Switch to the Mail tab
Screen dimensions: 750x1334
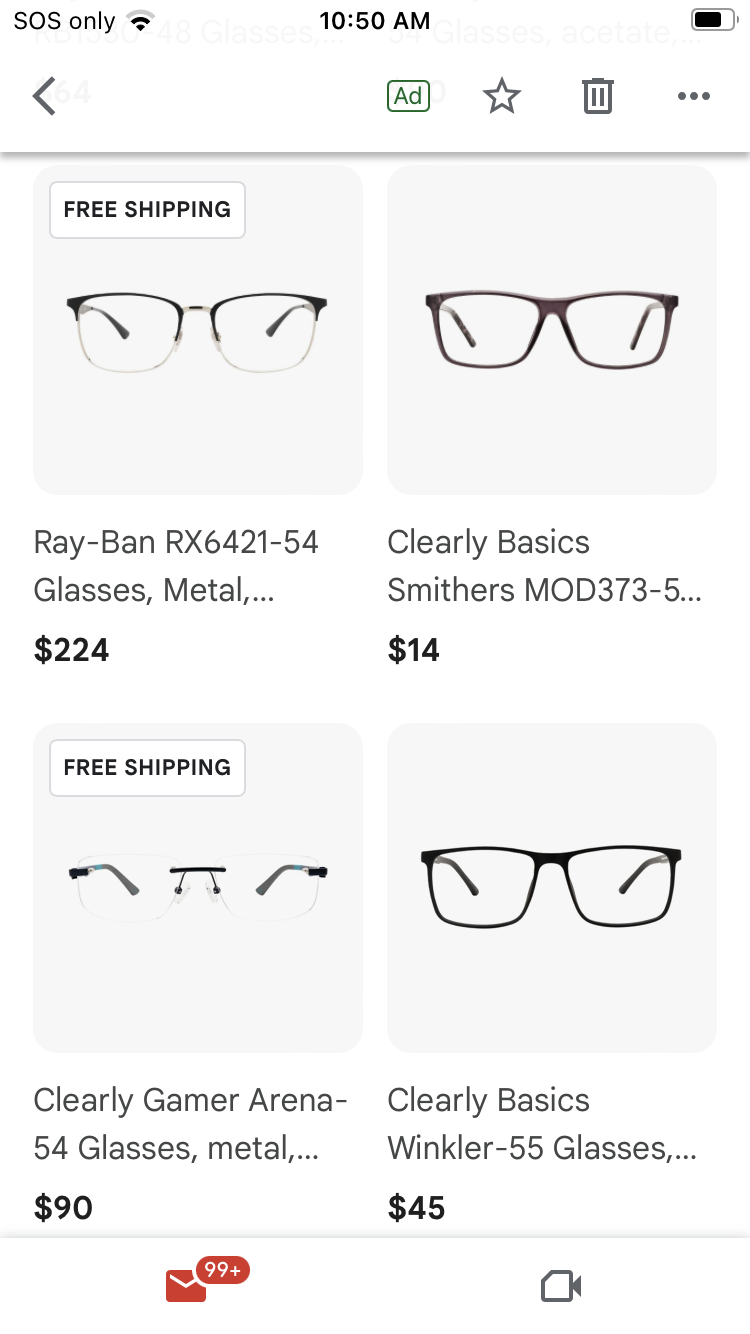[187, 1285]
